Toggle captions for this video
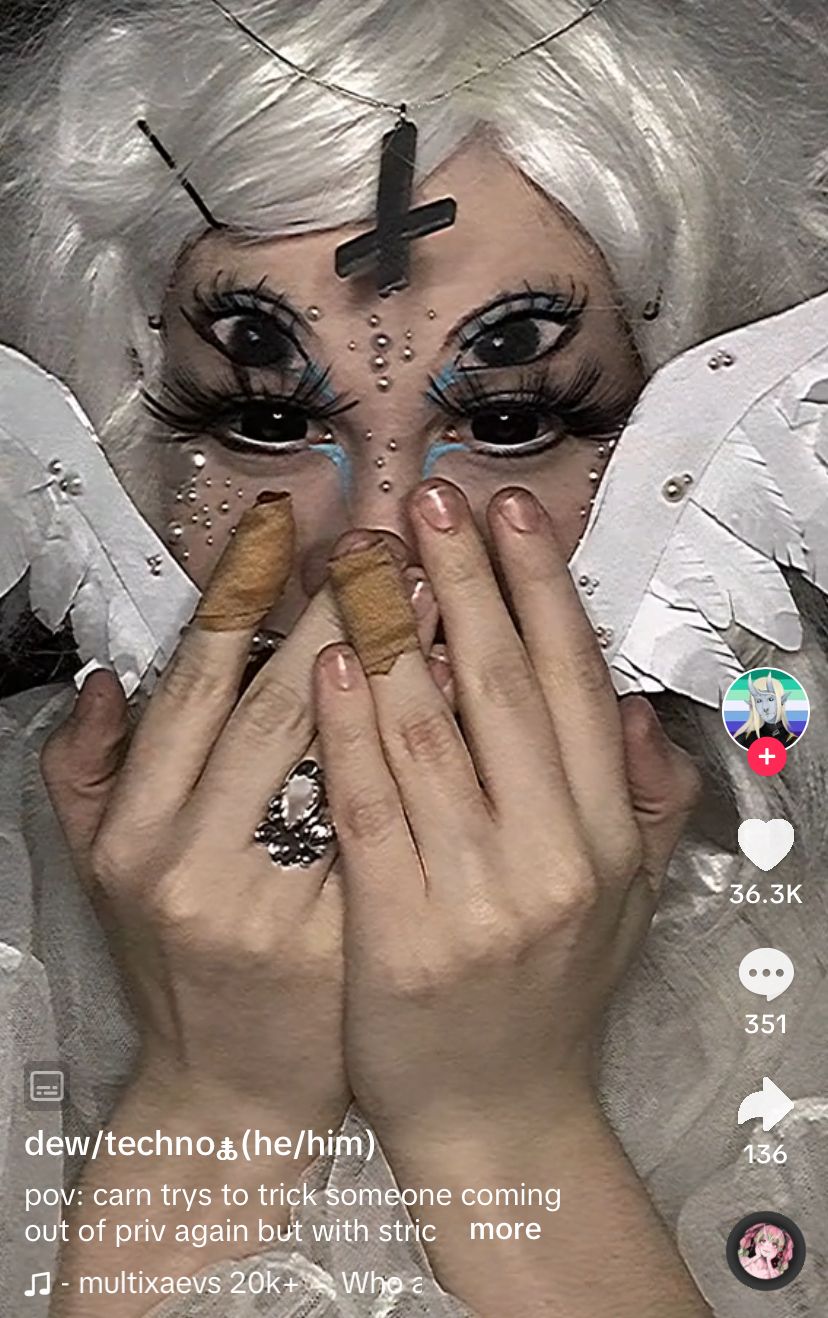This screenshot has height=1318, width=828. 47,1086
